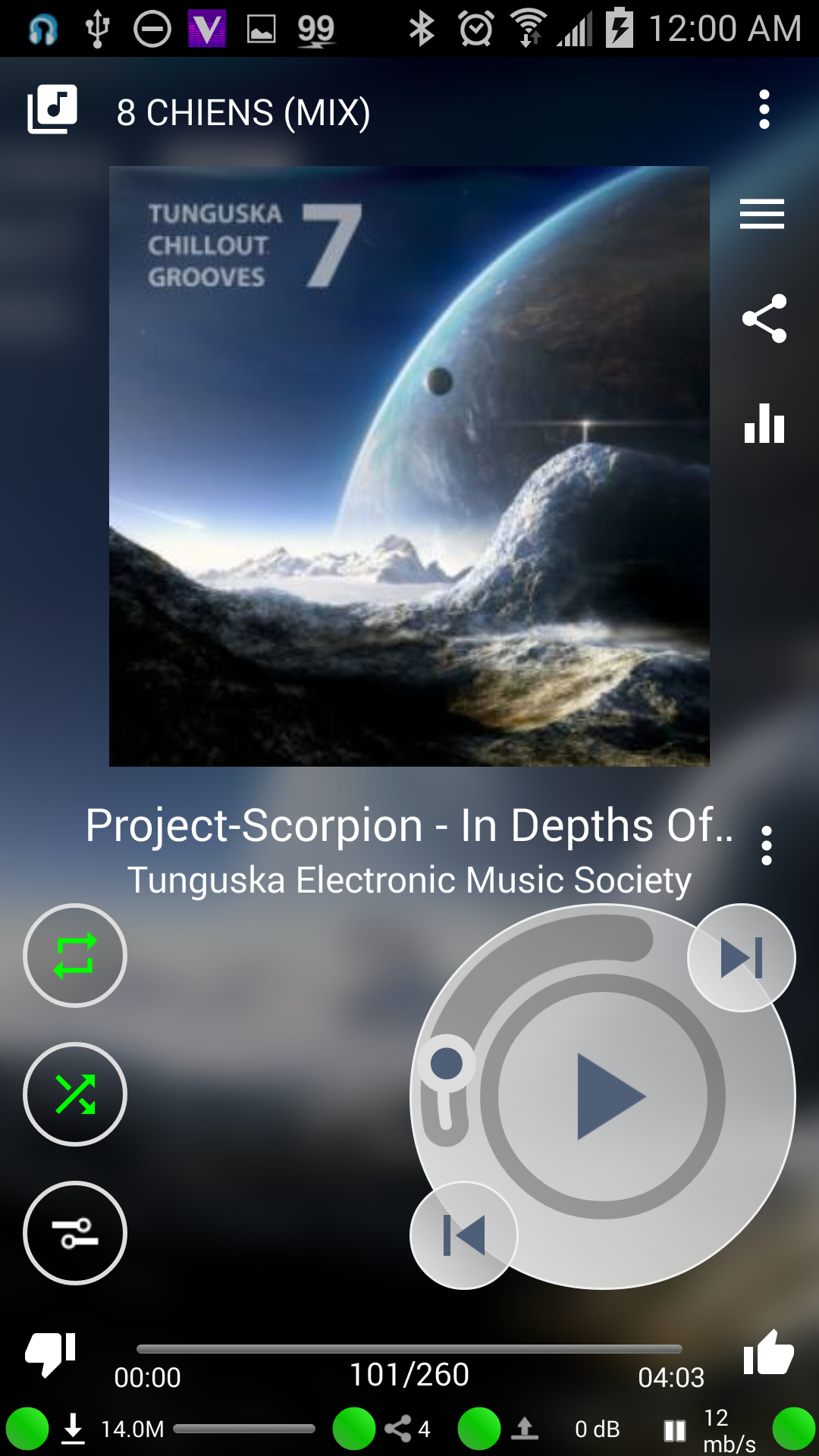Open the playlist queue list icon
Image resolution: width=819 pixels, height=1456 pixels.
click(x=761, y=214)
